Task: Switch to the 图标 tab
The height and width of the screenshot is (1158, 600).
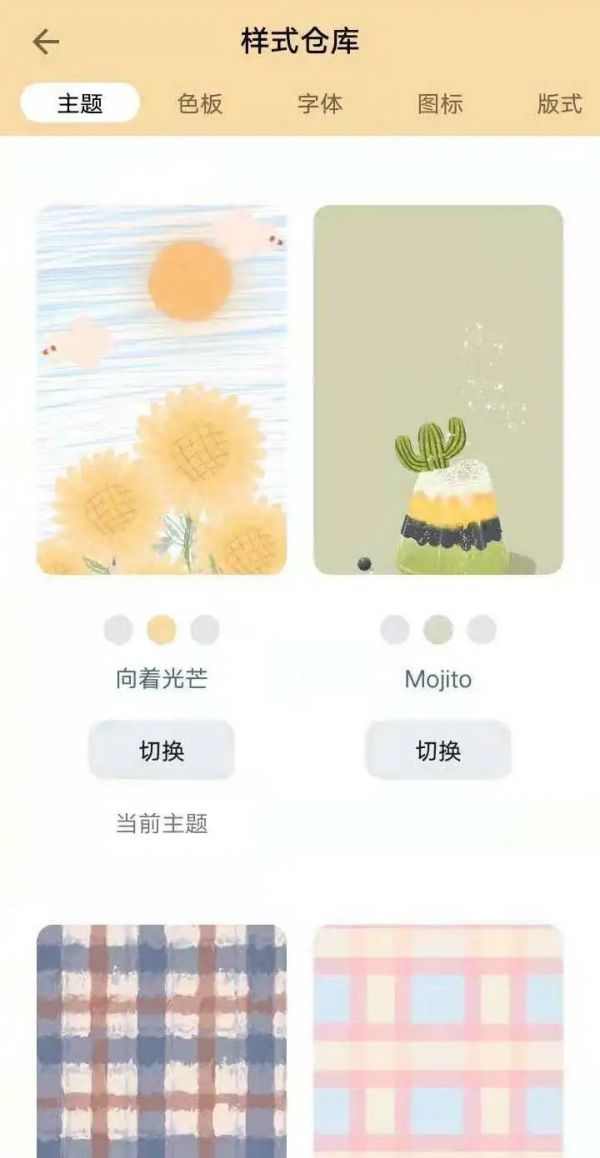Action: point(440,103)
